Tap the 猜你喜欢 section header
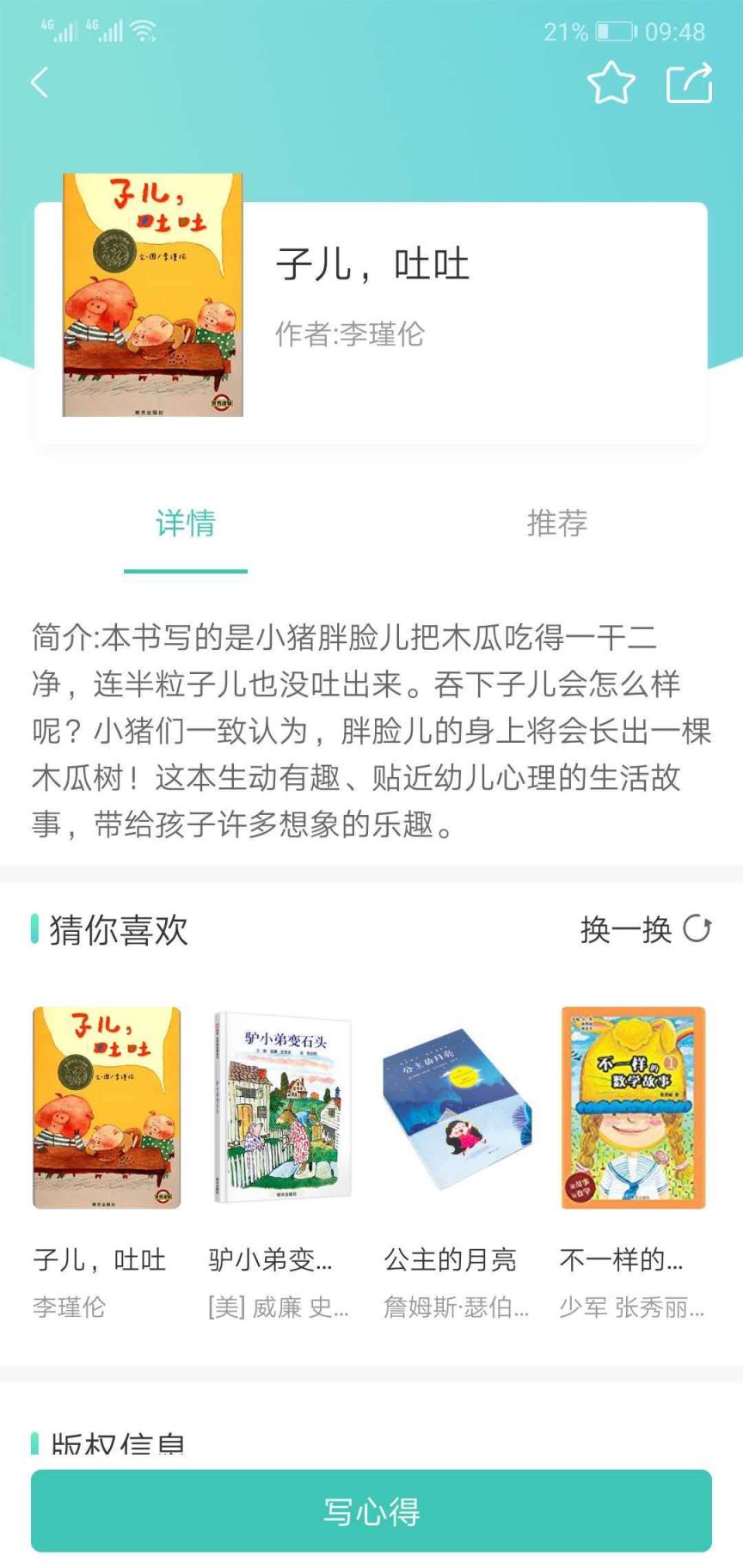Screen dimensions: 743x1568 116,931
